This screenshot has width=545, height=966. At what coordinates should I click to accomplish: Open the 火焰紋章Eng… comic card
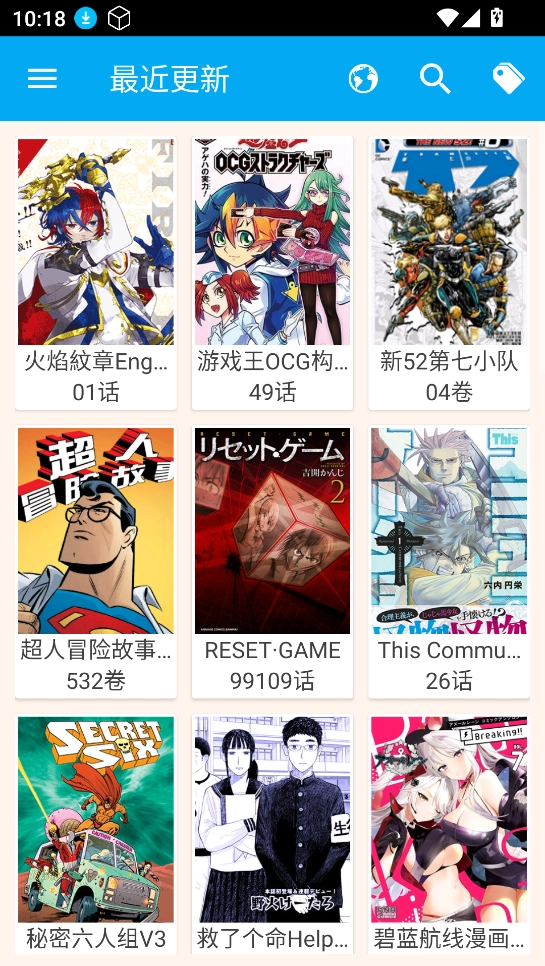[96, 273]
